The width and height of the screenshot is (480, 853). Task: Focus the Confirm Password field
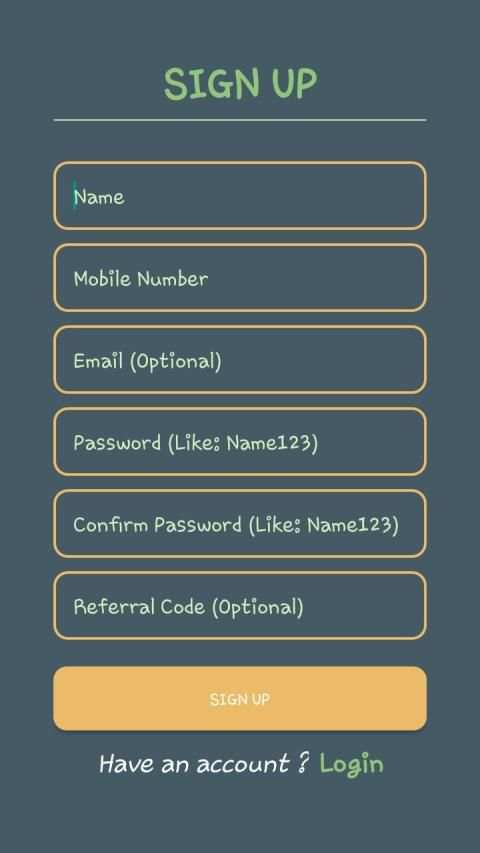coord(240,524)
